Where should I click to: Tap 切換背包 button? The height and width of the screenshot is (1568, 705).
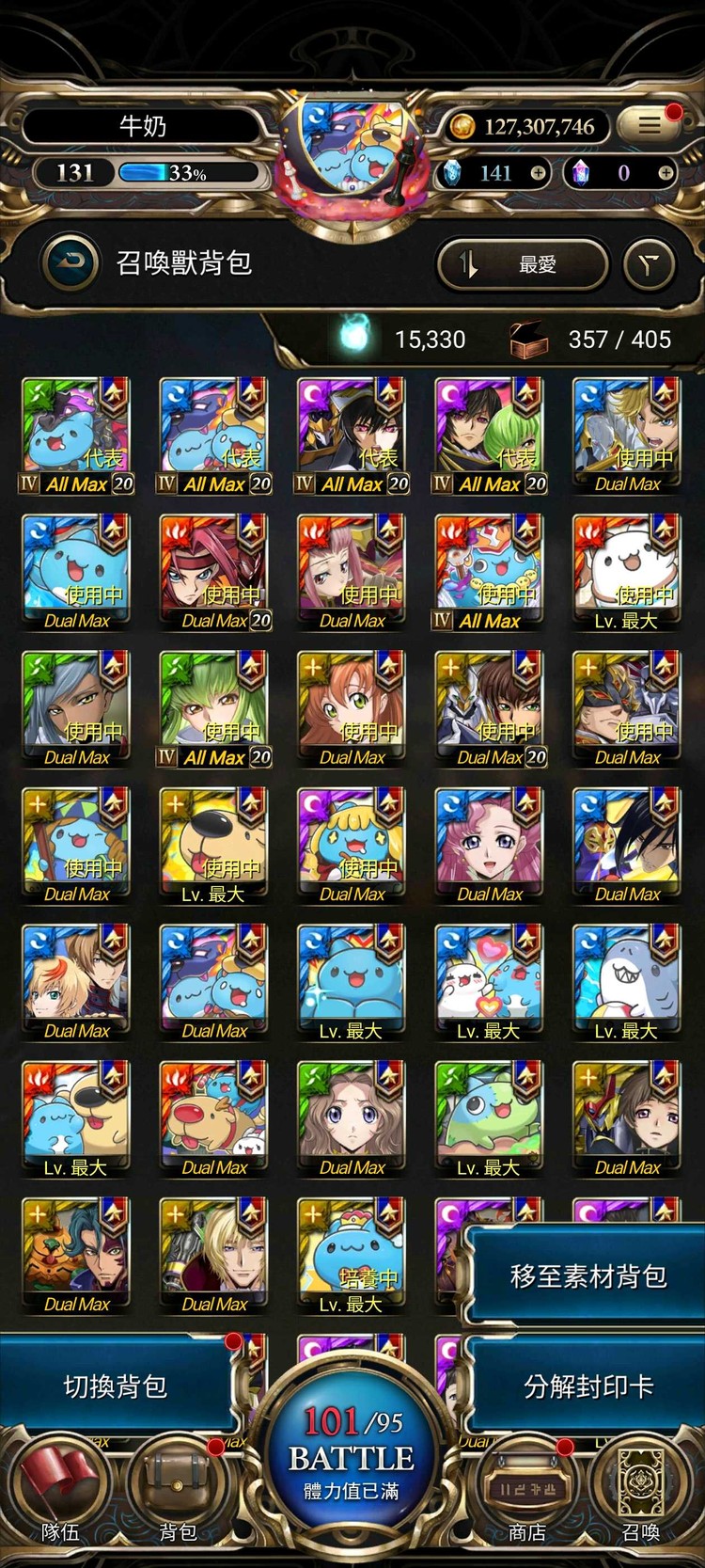(x=115, y=1386)
